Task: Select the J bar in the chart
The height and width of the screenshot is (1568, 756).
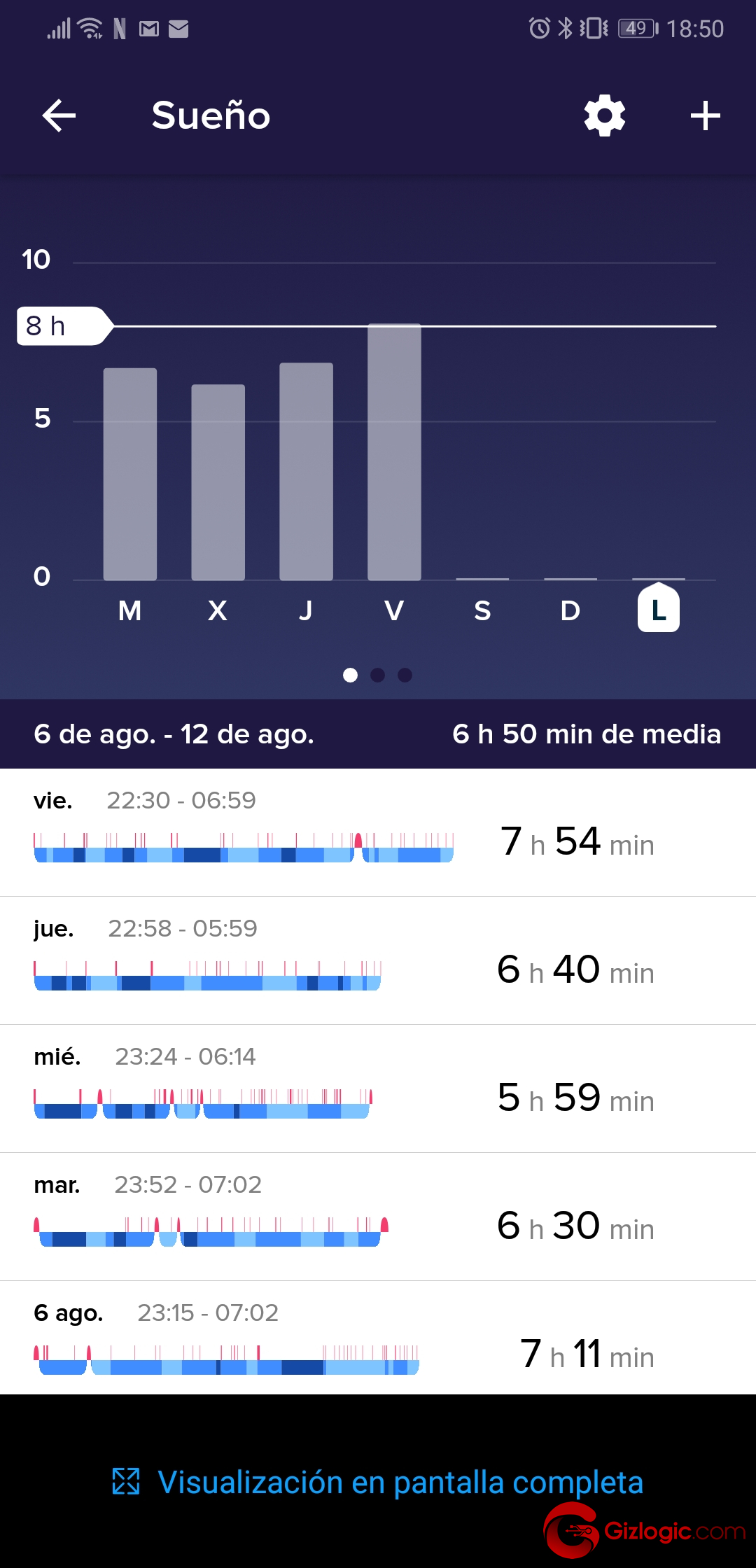Action: (306, 471)
